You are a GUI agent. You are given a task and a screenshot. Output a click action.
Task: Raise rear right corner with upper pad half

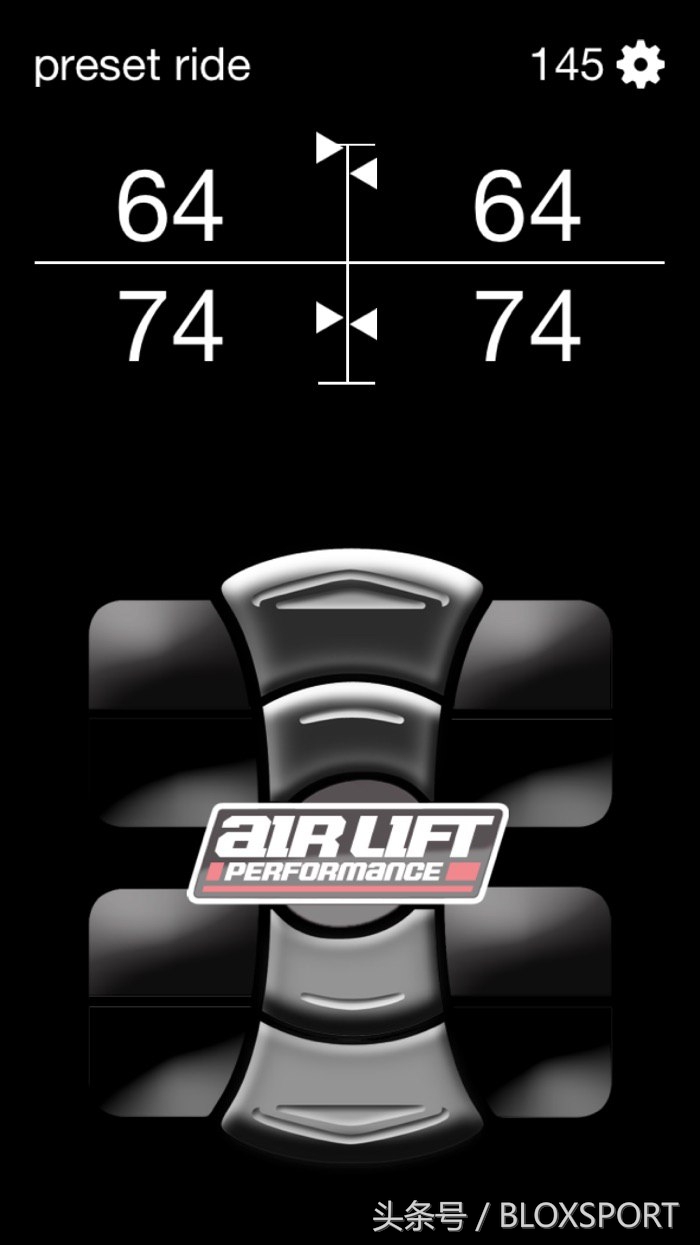point(545,940)
